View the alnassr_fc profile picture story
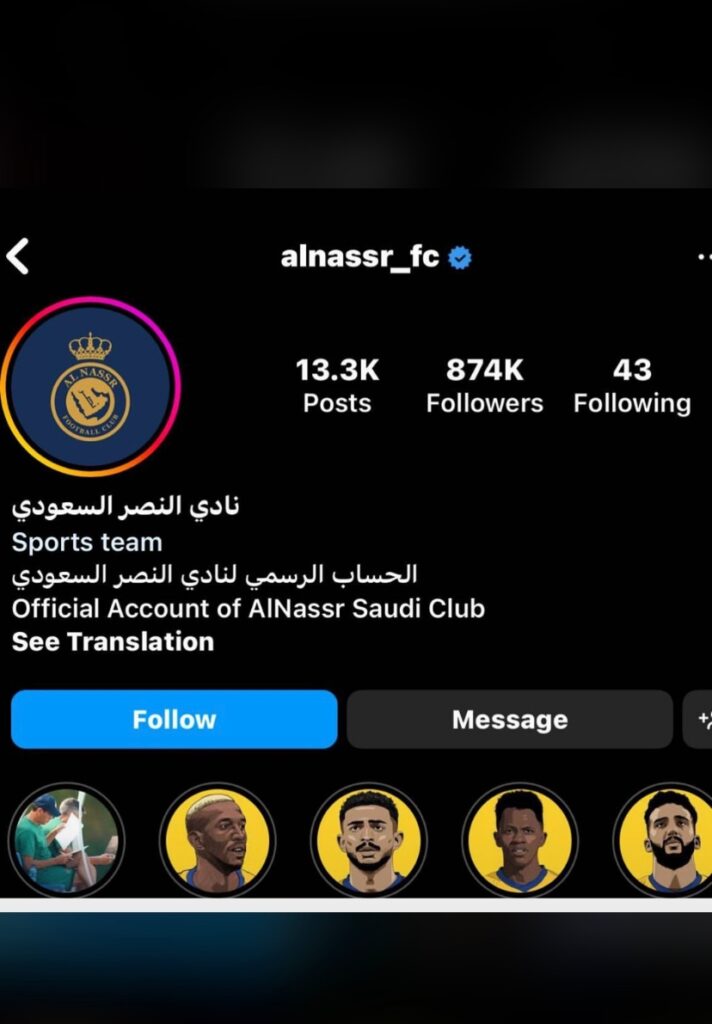 click(x=90, y=386)
